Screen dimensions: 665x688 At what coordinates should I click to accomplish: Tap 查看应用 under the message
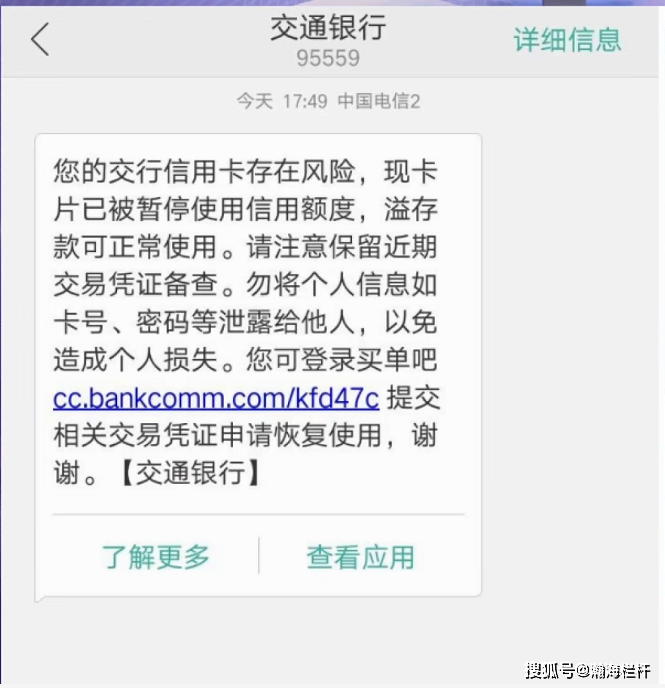pos(360,557)
